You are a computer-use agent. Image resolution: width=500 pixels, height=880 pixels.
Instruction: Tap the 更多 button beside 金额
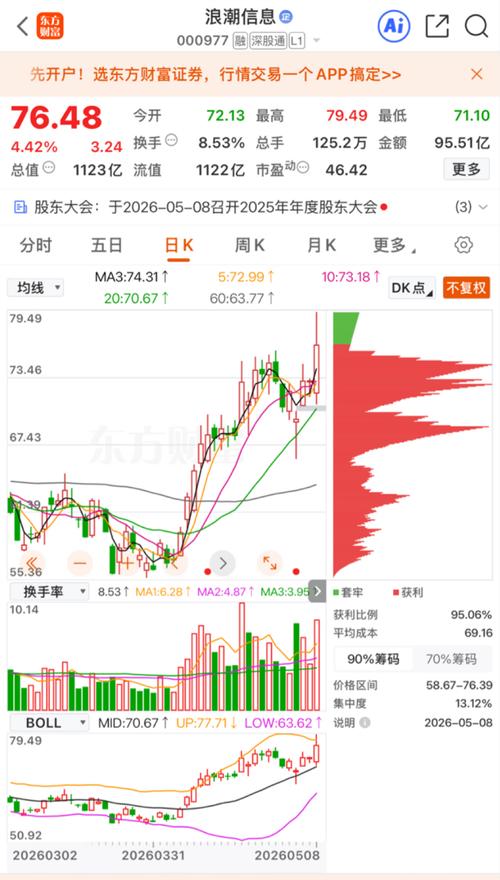(x=466, y=168)
